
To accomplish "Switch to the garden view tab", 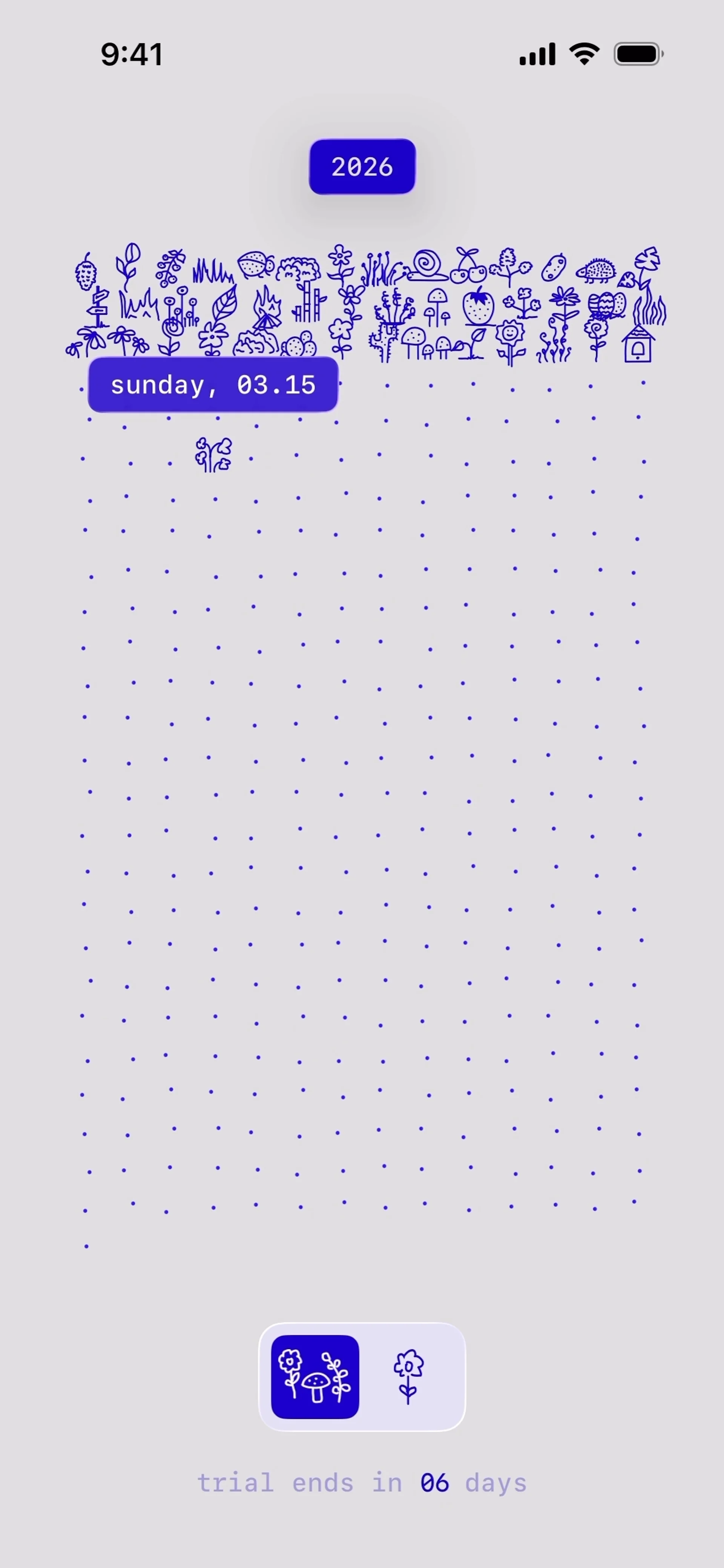I will (x=315, y=1376).
